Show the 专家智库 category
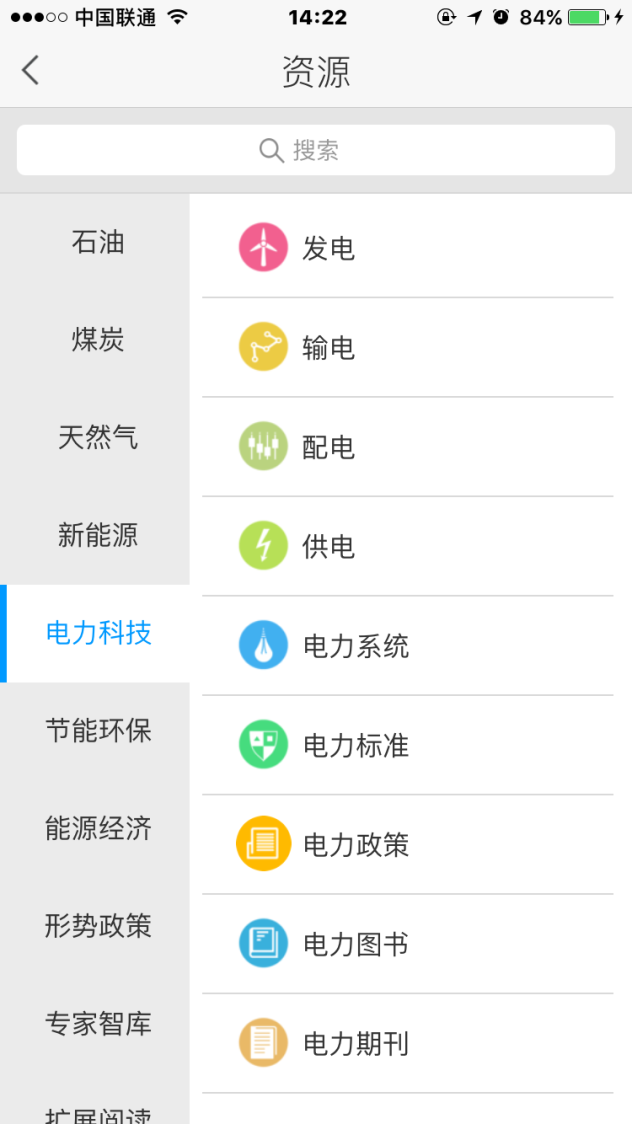Image resolution: width=632 pixels, height=1124 pixels. (97, 1024)
